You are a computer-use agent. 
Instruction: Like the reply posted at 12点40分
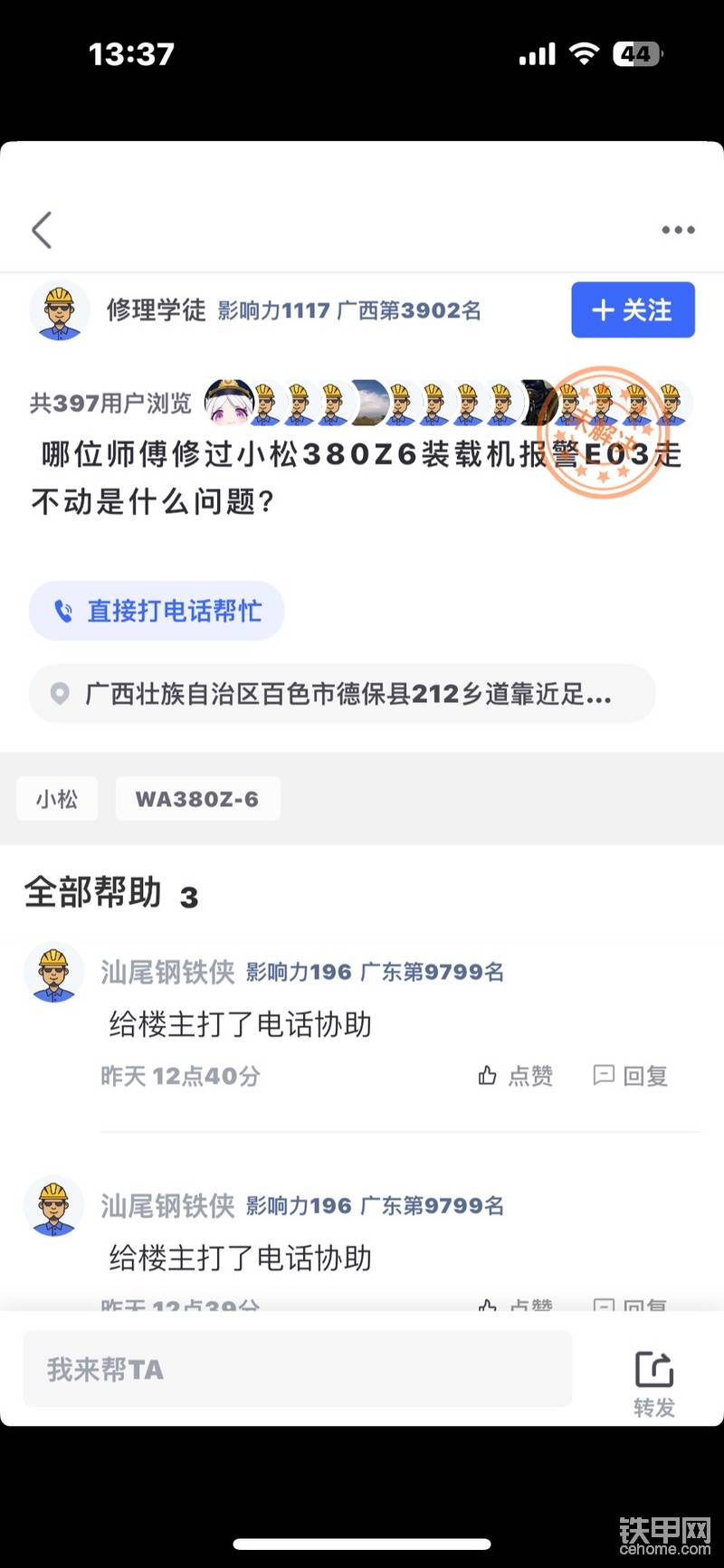[516, 1076]
